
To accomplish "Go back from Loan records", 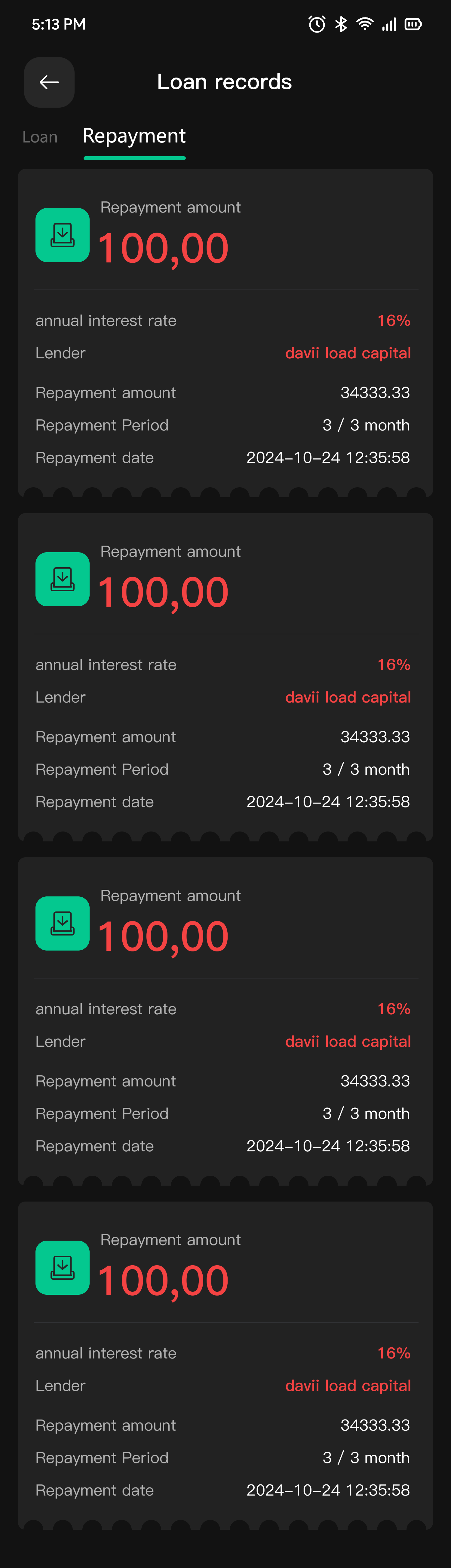I will tap(49, 82).
